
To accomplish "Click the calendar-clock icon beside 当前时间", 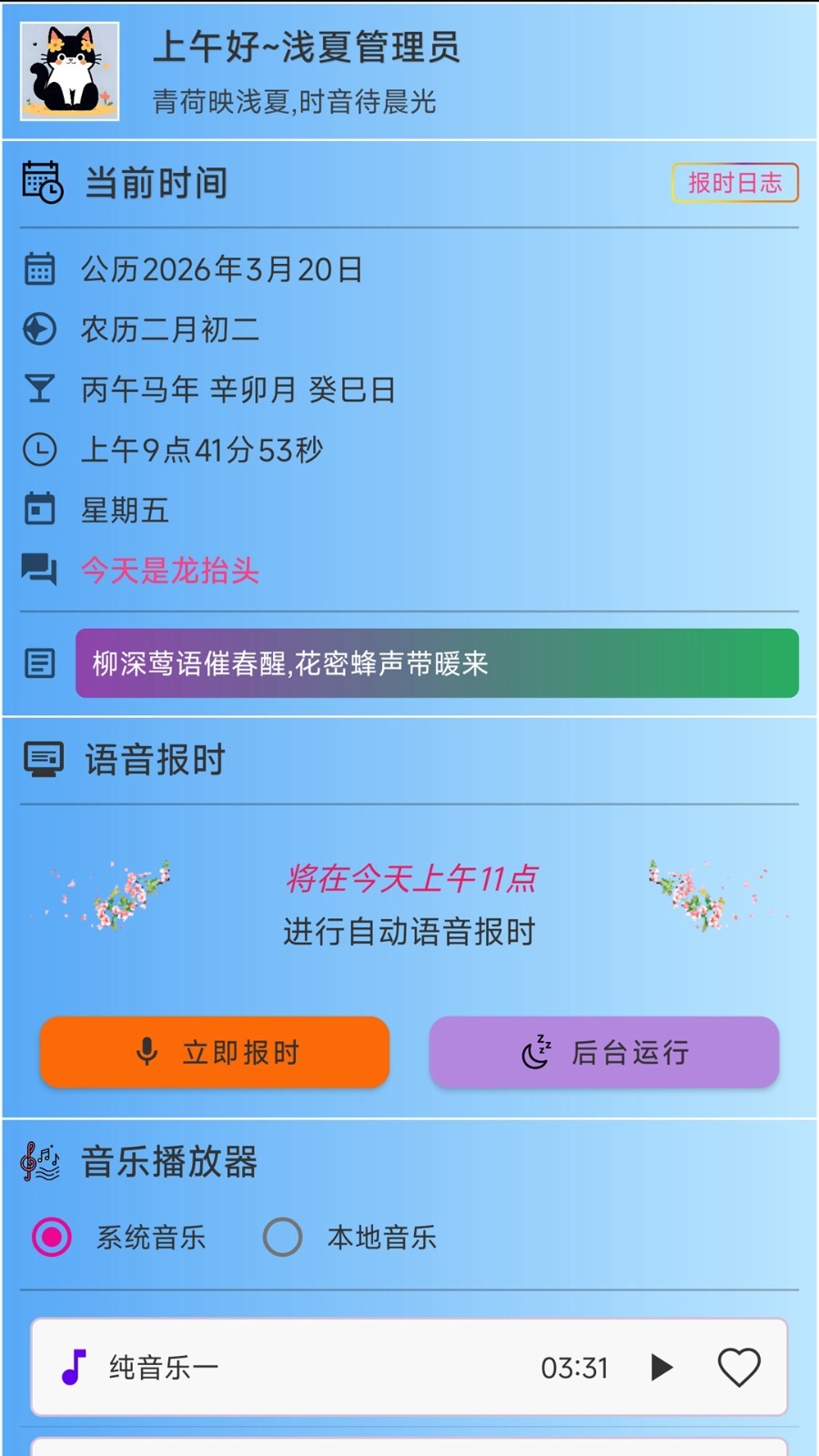I will [x=42, y=182].
